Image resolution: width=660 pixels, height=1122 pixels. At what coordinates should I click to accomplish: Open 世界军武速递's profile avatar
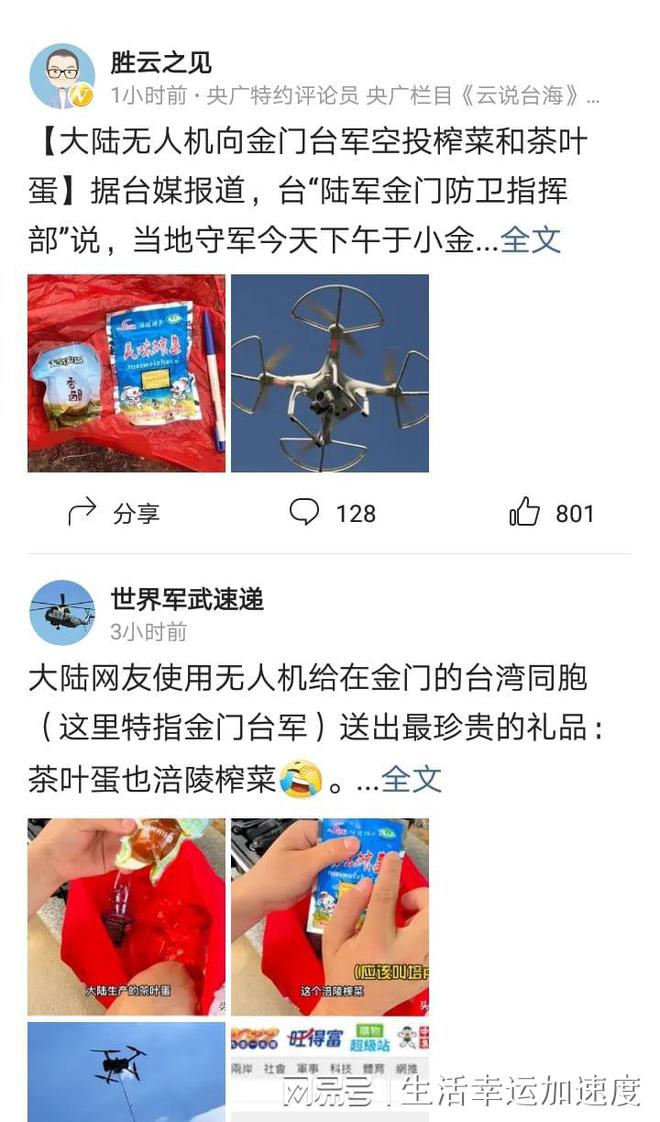tap(62, 612)
